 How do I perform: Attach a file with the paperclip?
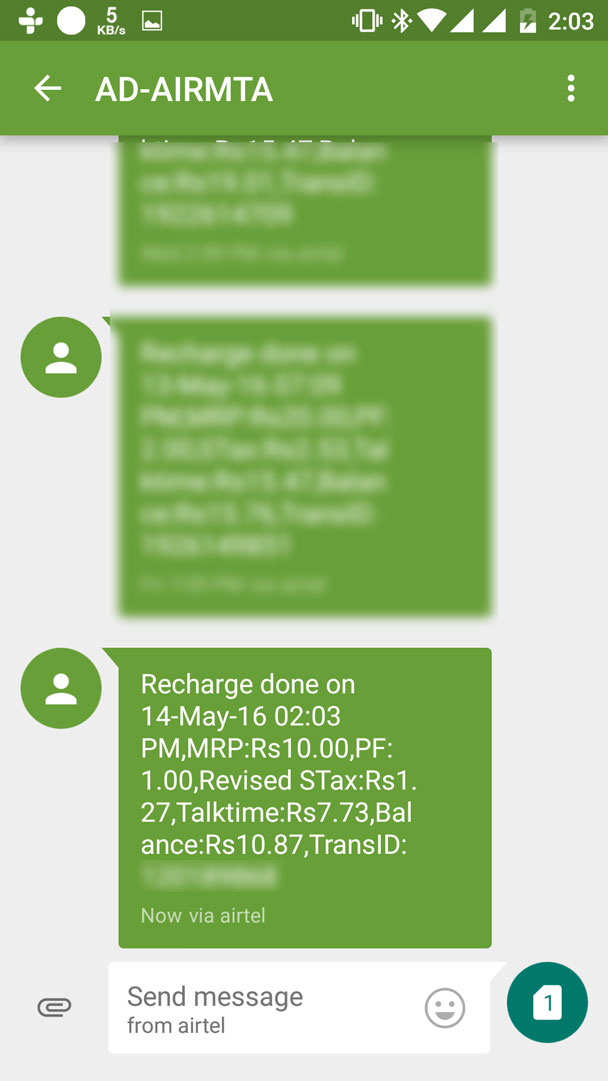[x=54, y=1007]
